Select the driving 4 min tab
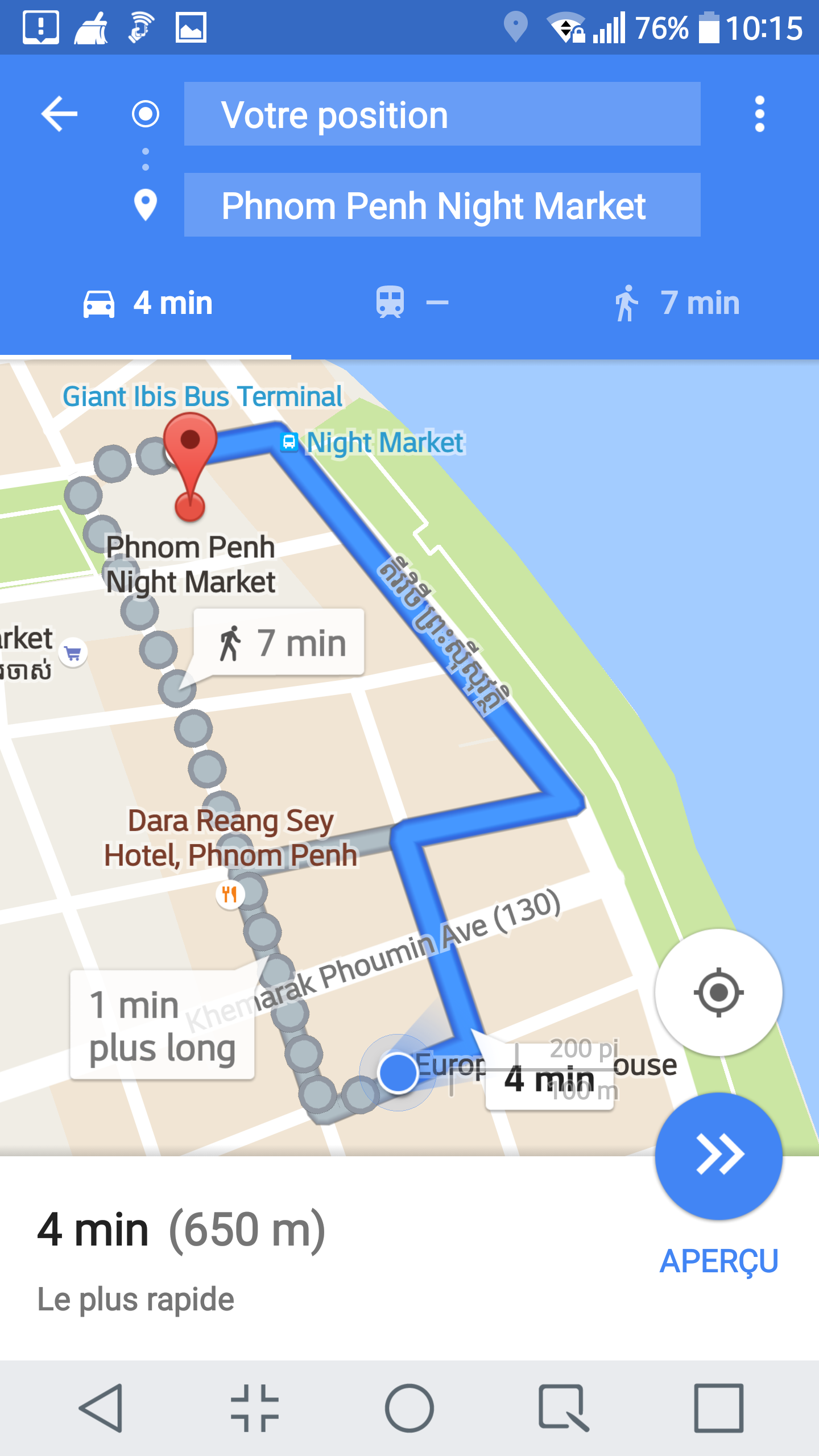 click(147, 303)
